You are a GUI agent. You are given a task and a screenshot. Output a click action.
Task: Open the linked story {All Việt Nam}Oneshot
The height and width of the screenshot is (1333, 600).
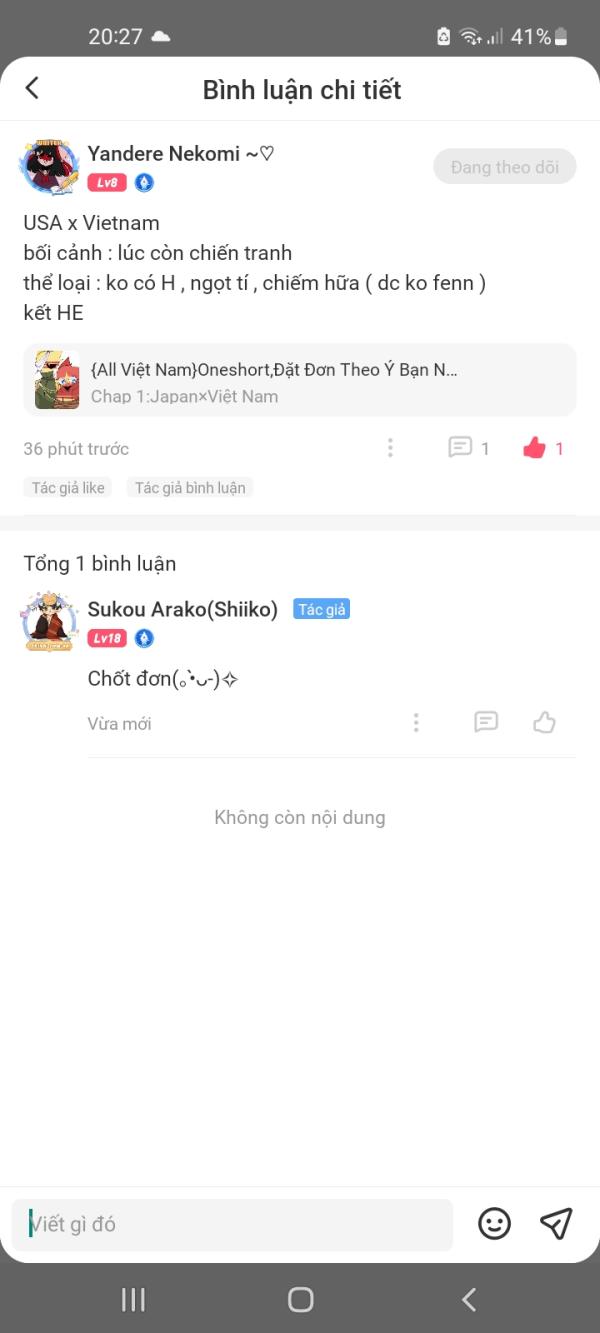pyautogui.click(x=300, y=380)
